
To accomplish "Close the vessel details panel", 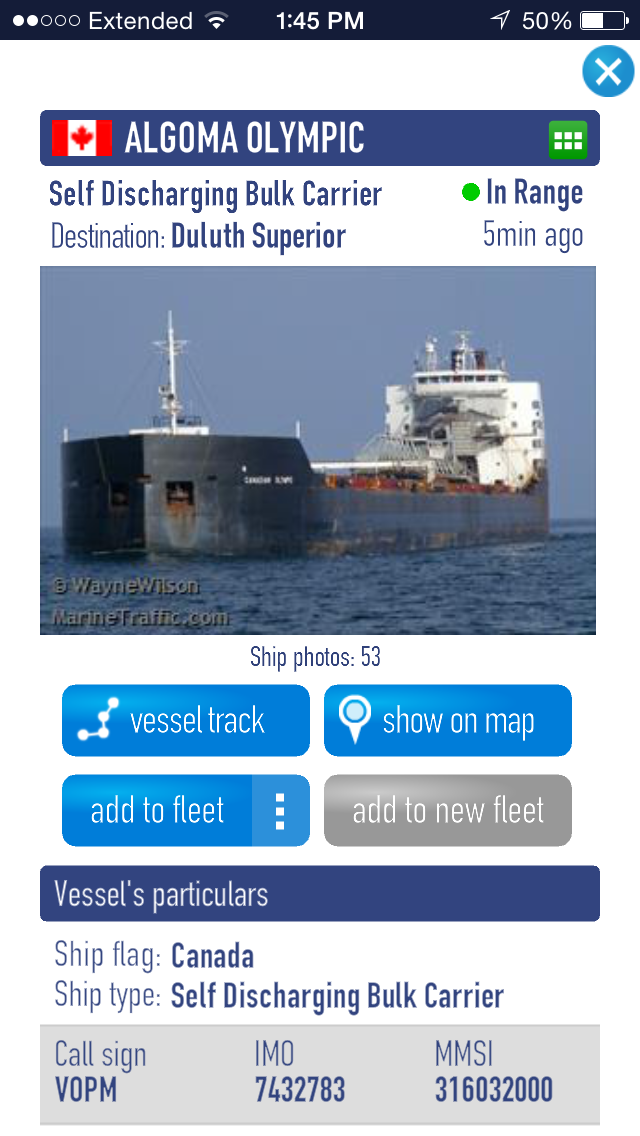I will coord(608,72).
